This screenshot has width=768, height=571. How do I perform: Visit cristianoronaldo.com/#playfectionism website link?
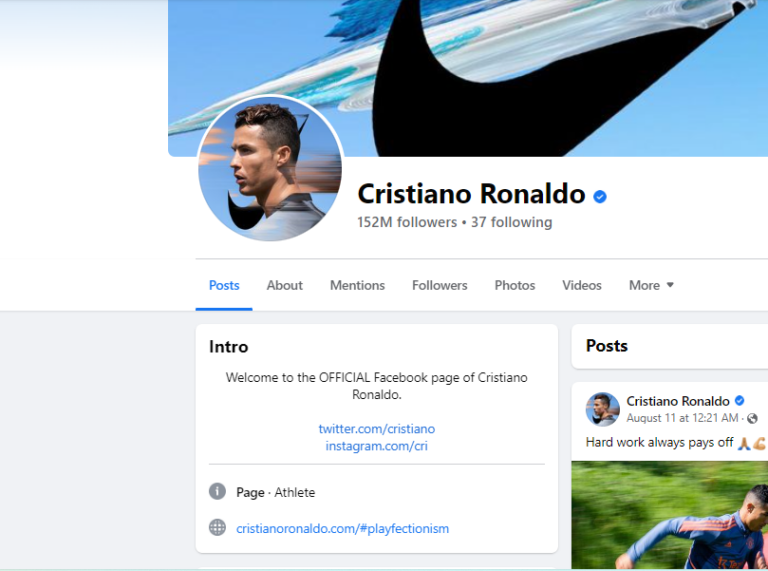pos(342,528)
